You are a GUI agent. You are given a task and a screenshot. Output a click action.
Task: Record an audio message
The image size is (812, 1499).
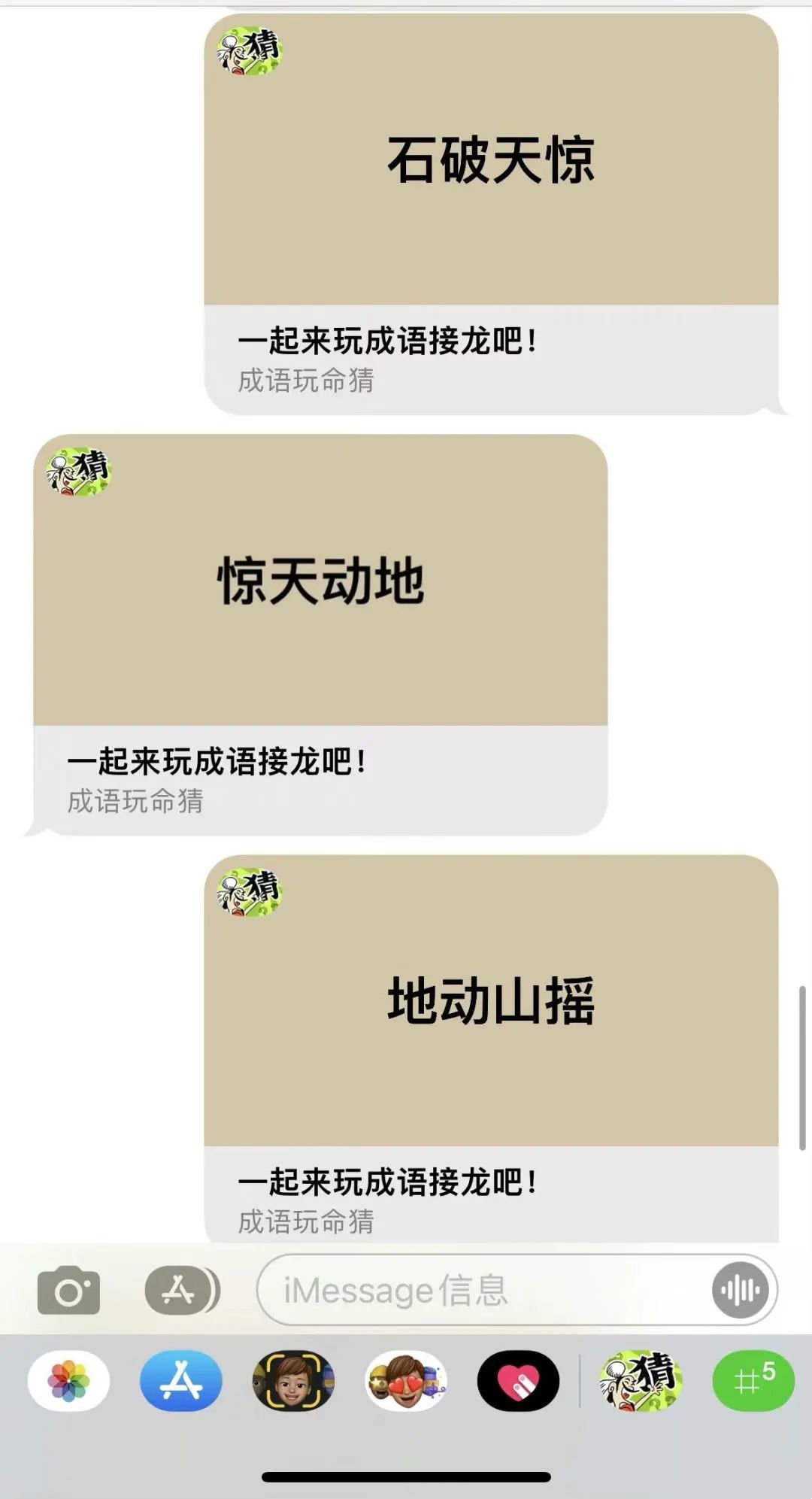pyautogui.click(x=741, y=1291)
